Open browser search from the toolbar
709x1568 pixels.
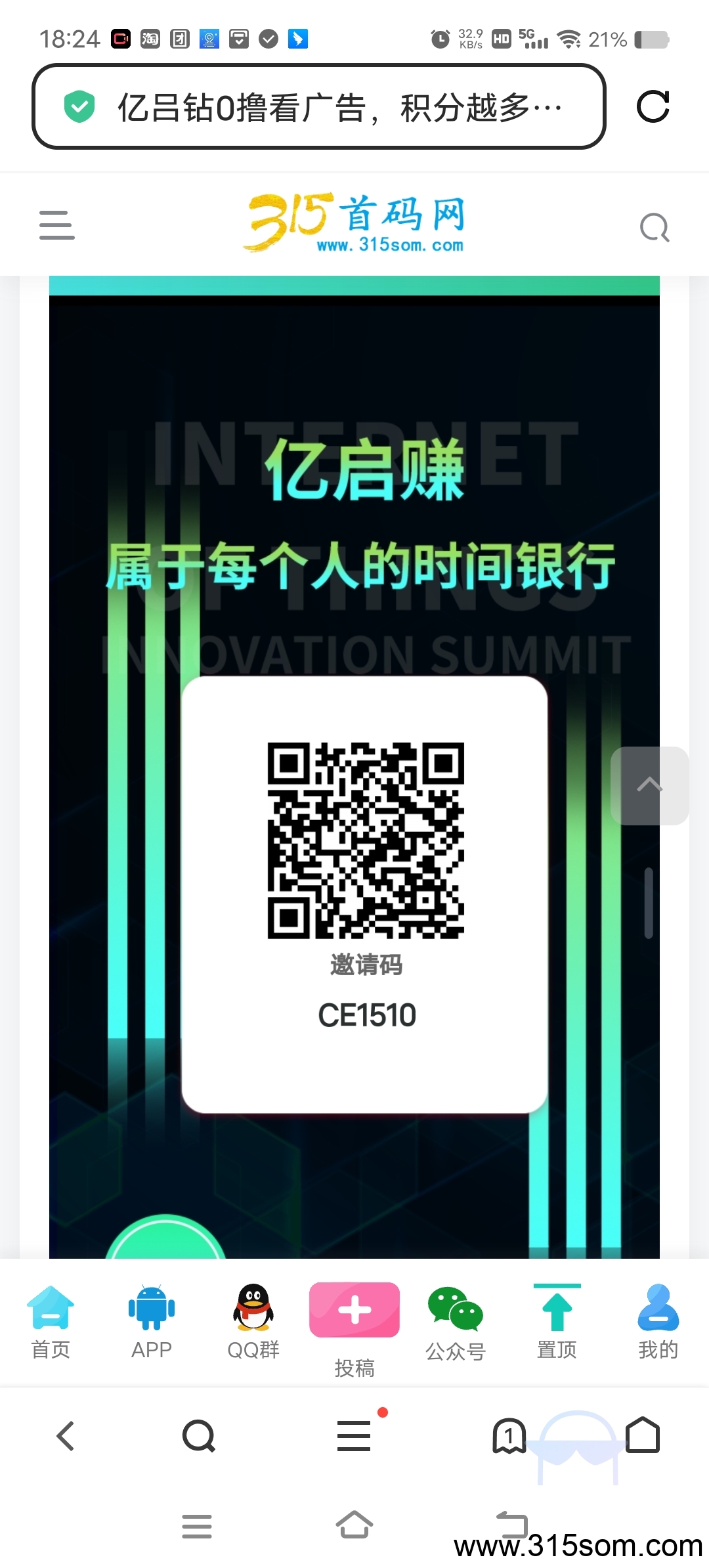[x=199, y=1436]
